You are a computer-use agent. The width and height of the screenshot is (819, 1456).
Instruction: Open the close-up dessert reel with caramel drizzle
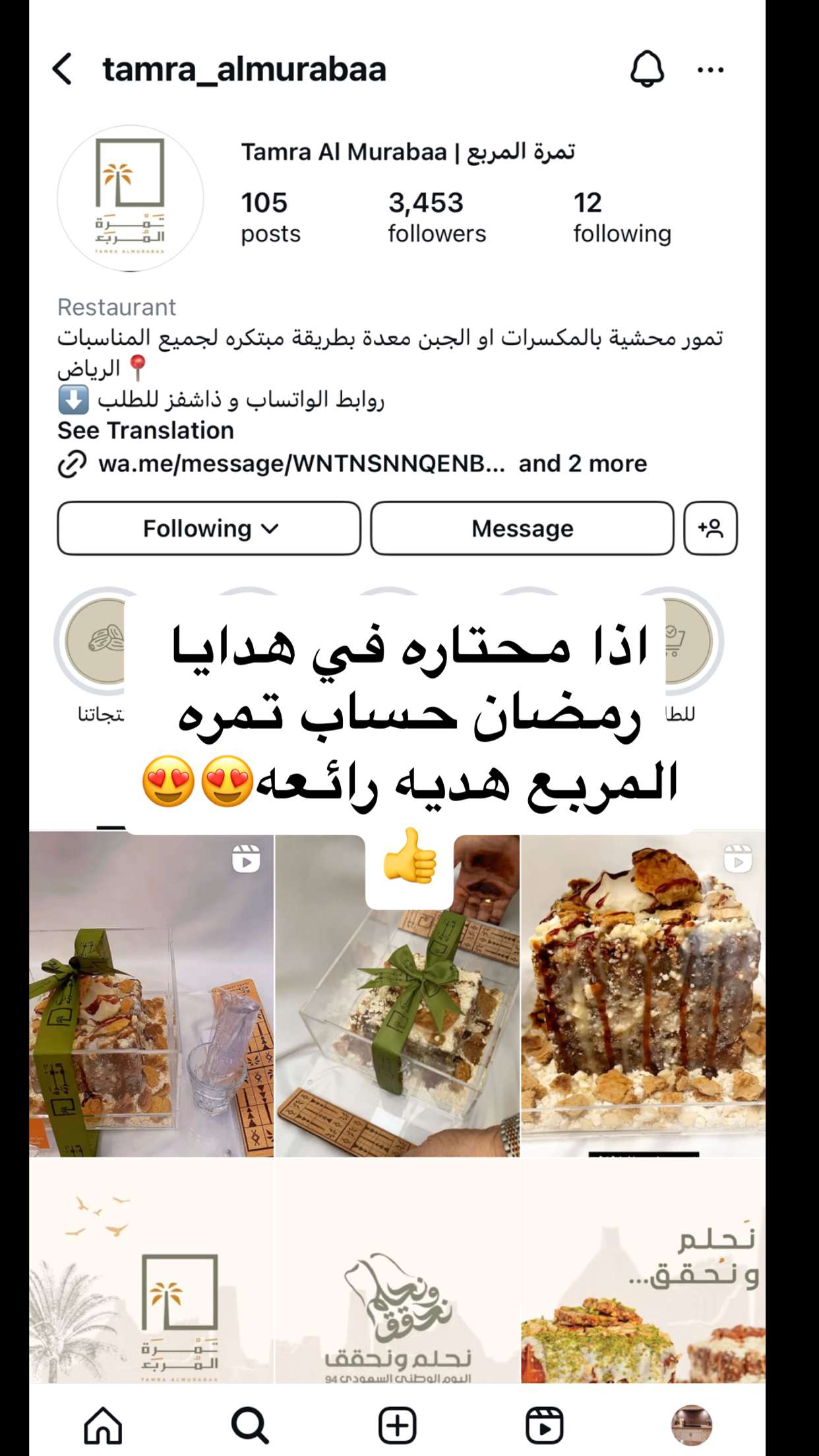click(644, 994)
